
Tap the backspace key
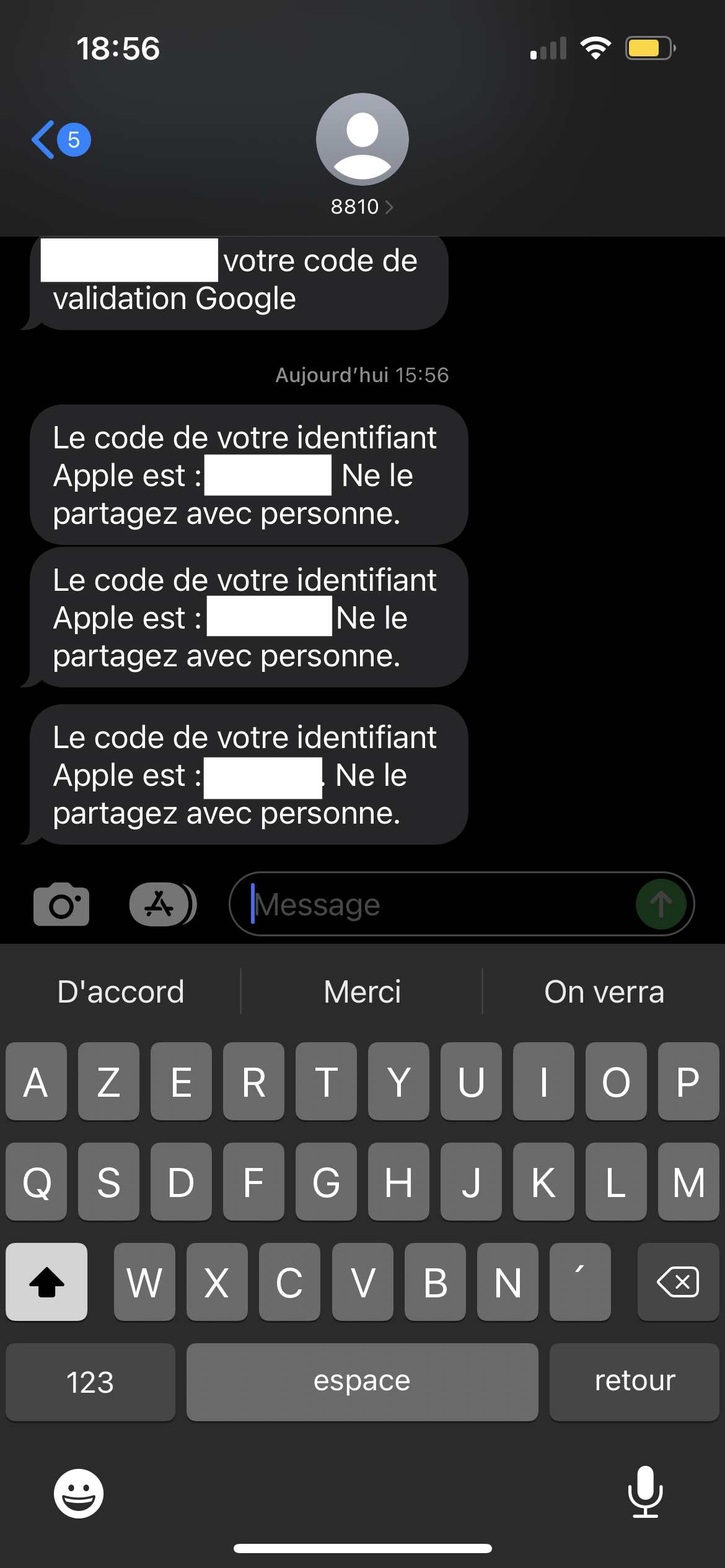[678, 1282]
